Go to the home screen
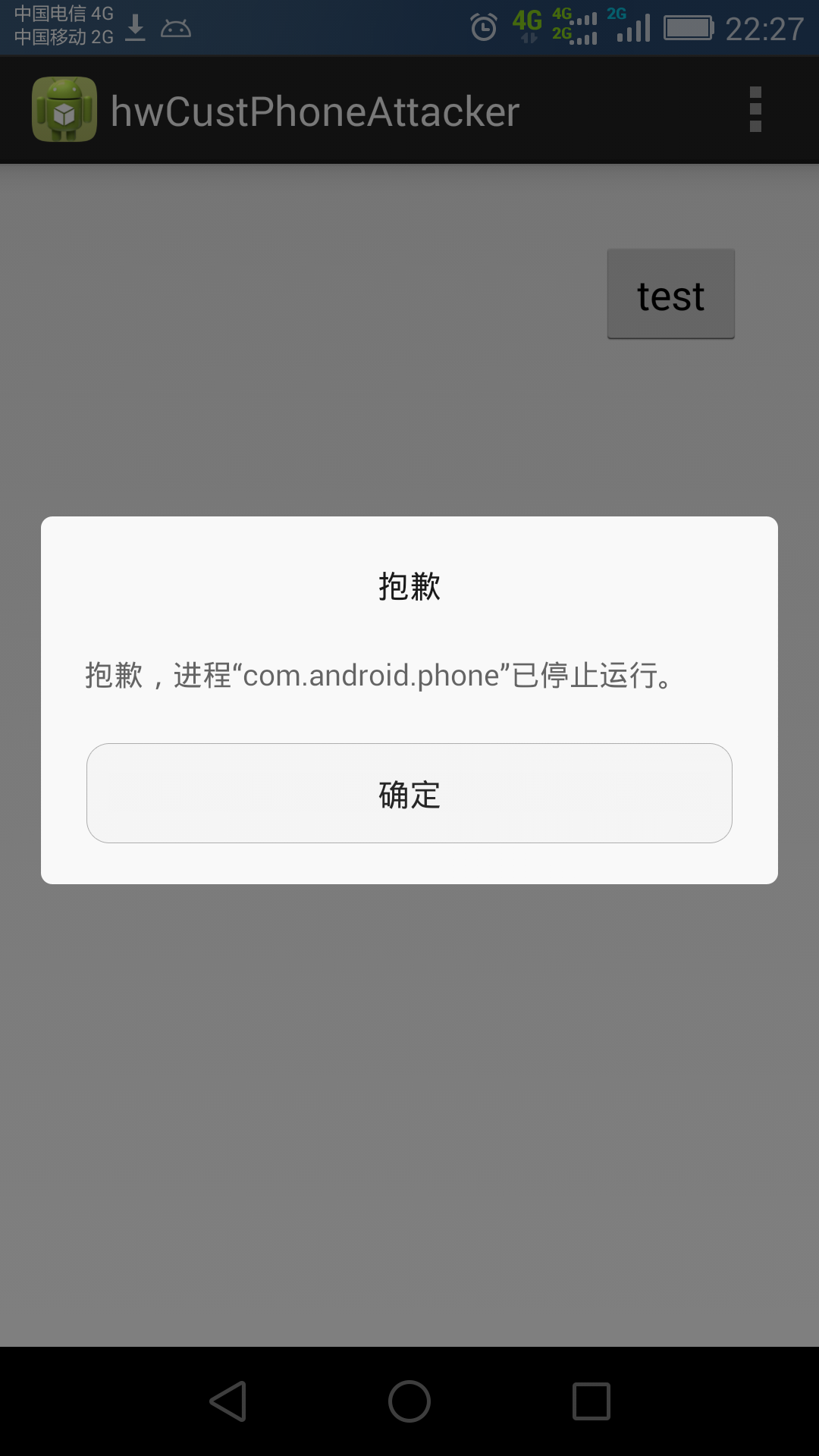819x1456 pixels. click(409, 1401)
